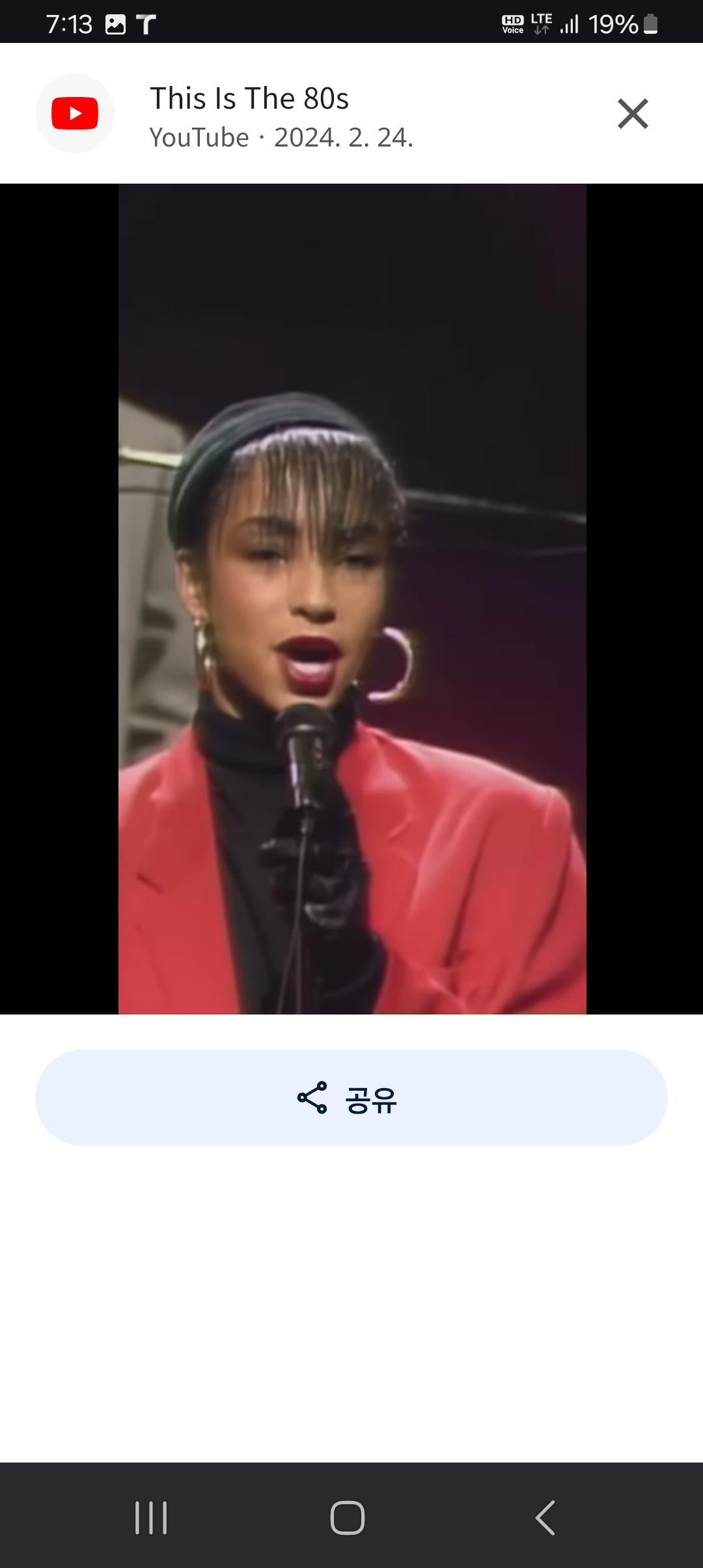Image resolution: width=703 pixels, height=1568 pixels.
Task: Go to the home screen
Action: [x=348, y=1518]
